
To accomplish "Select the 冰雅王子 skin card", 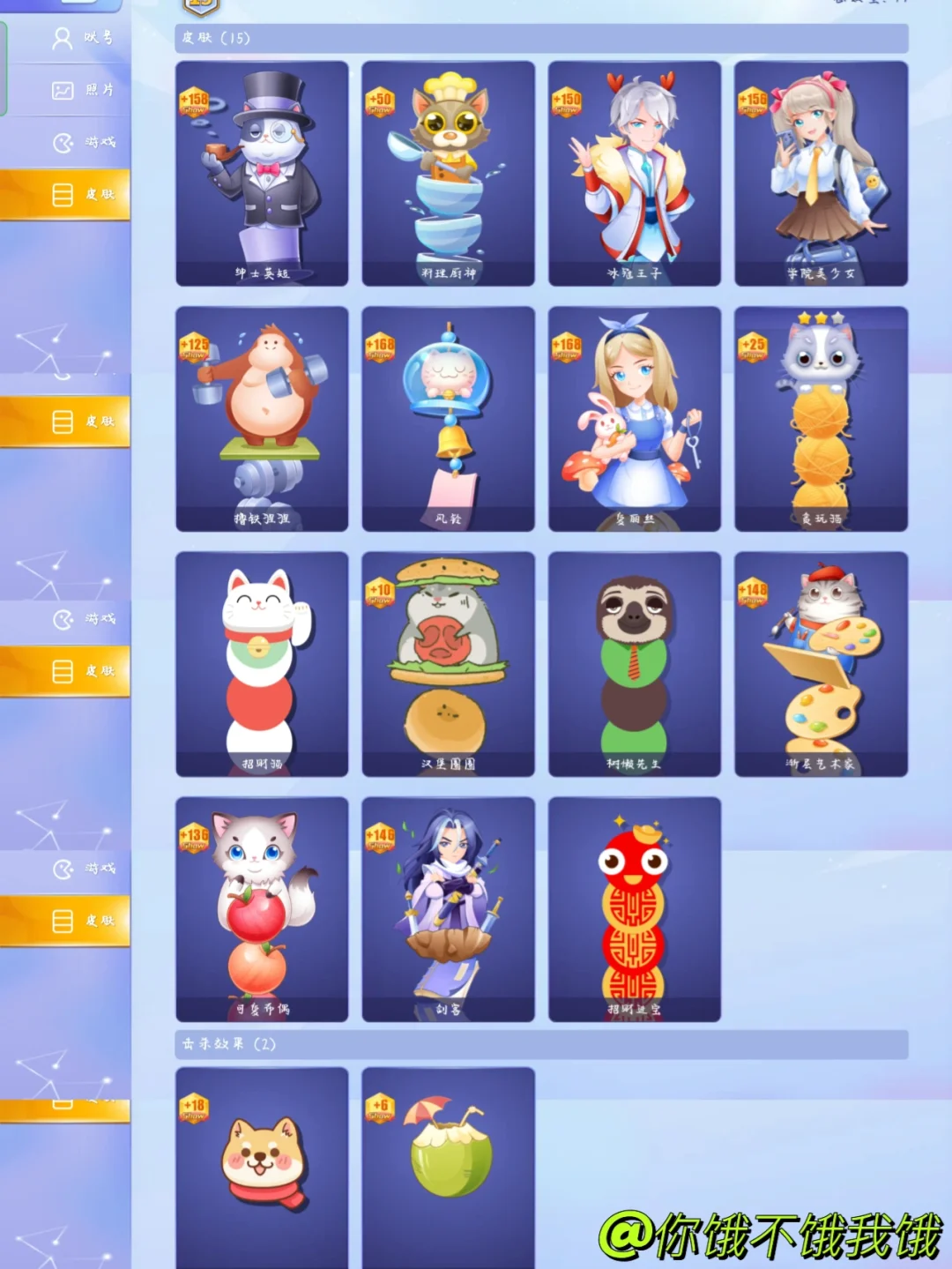I will click(635, 174).
